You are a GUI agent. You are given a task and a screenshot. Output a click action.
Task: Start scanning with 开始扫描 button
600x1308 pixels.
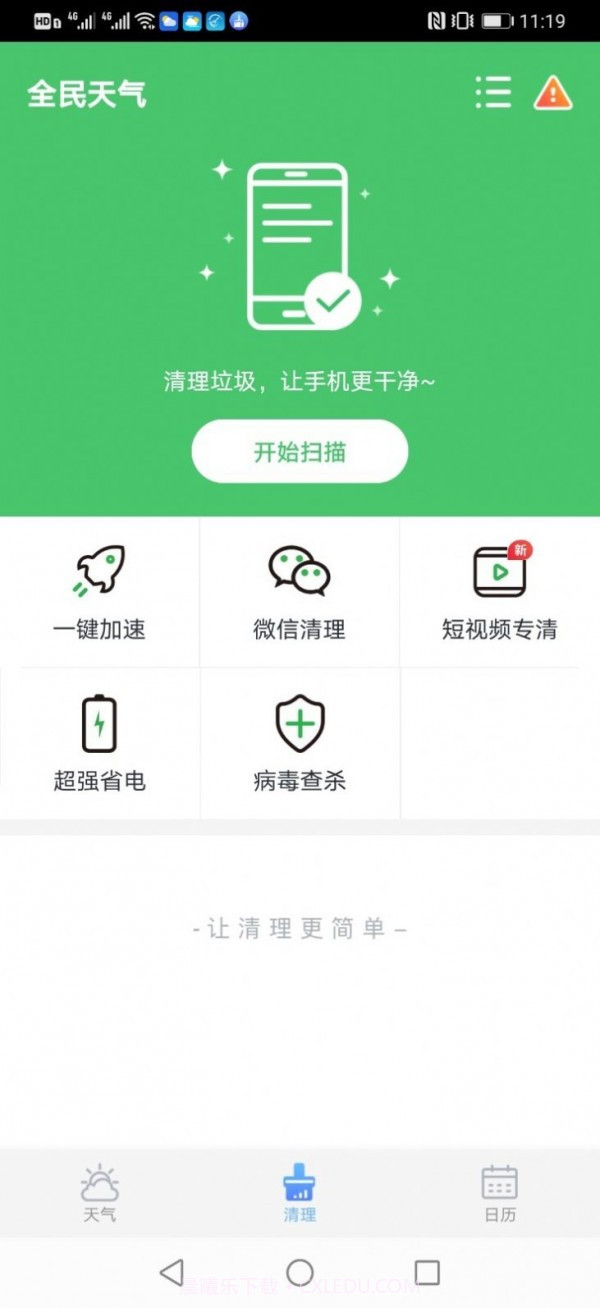point(300,452)
